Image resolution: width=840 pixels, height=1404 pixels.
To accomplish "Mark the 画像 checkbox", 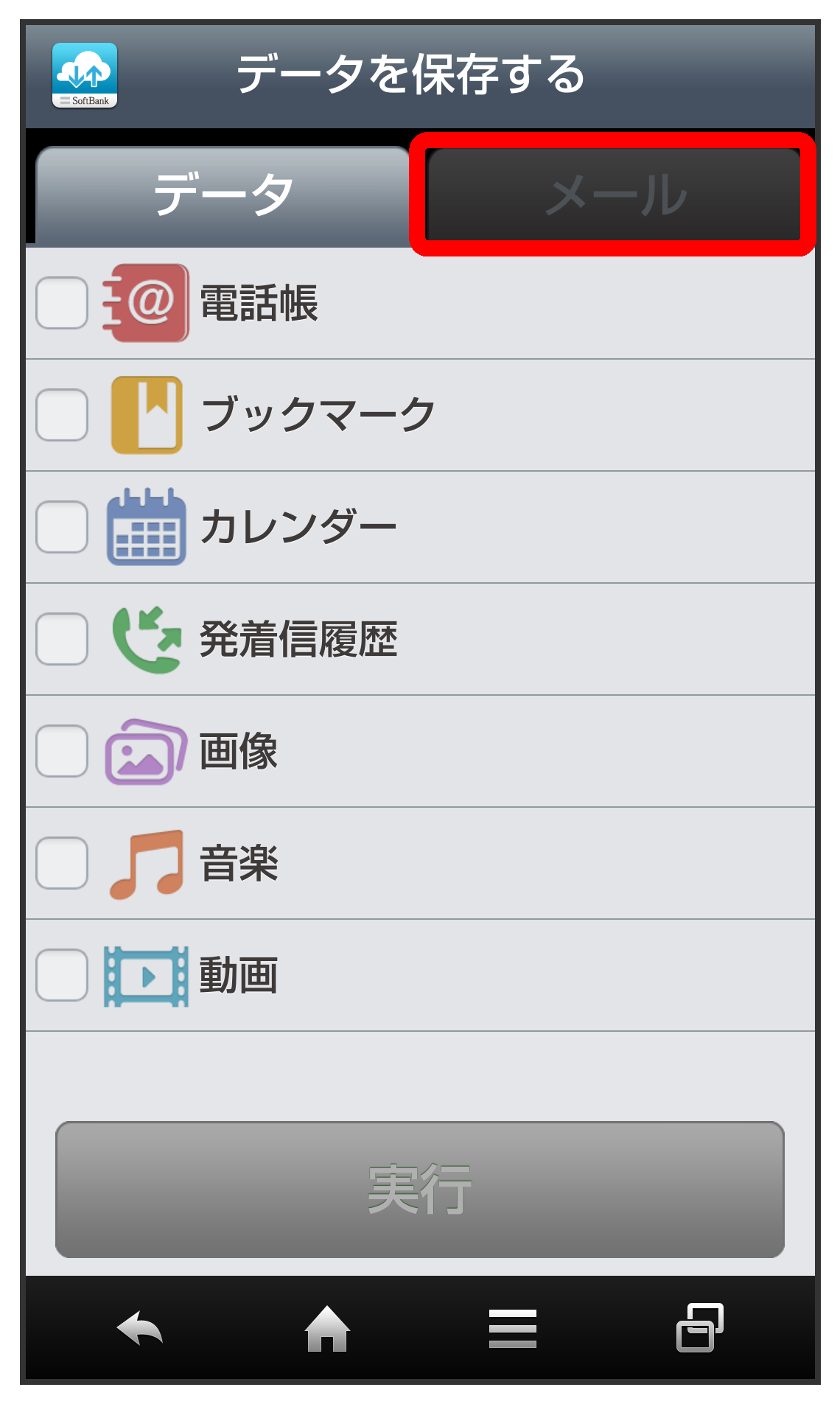I will [x=62, y=751].
